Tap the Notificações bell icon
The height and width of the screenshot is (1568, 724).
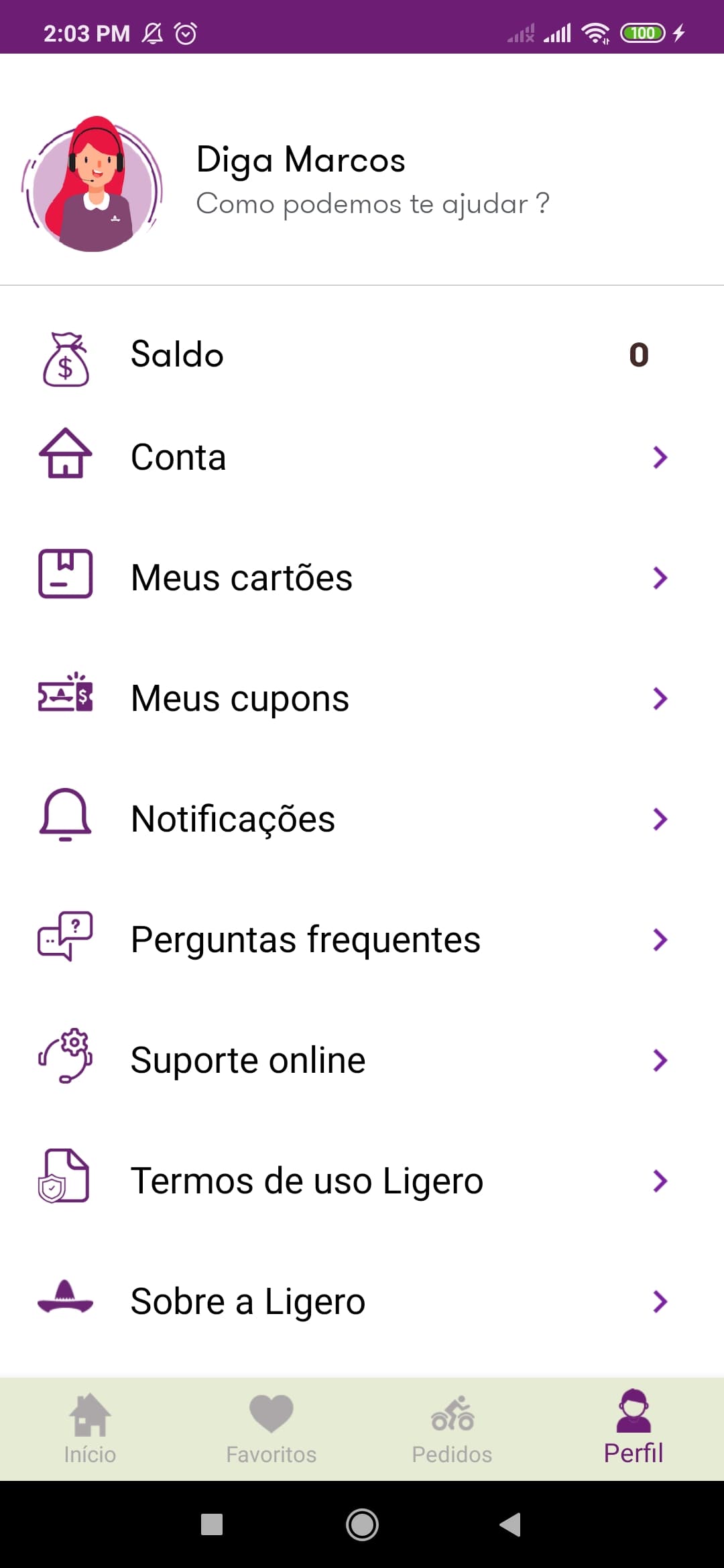tap(65, 816)
